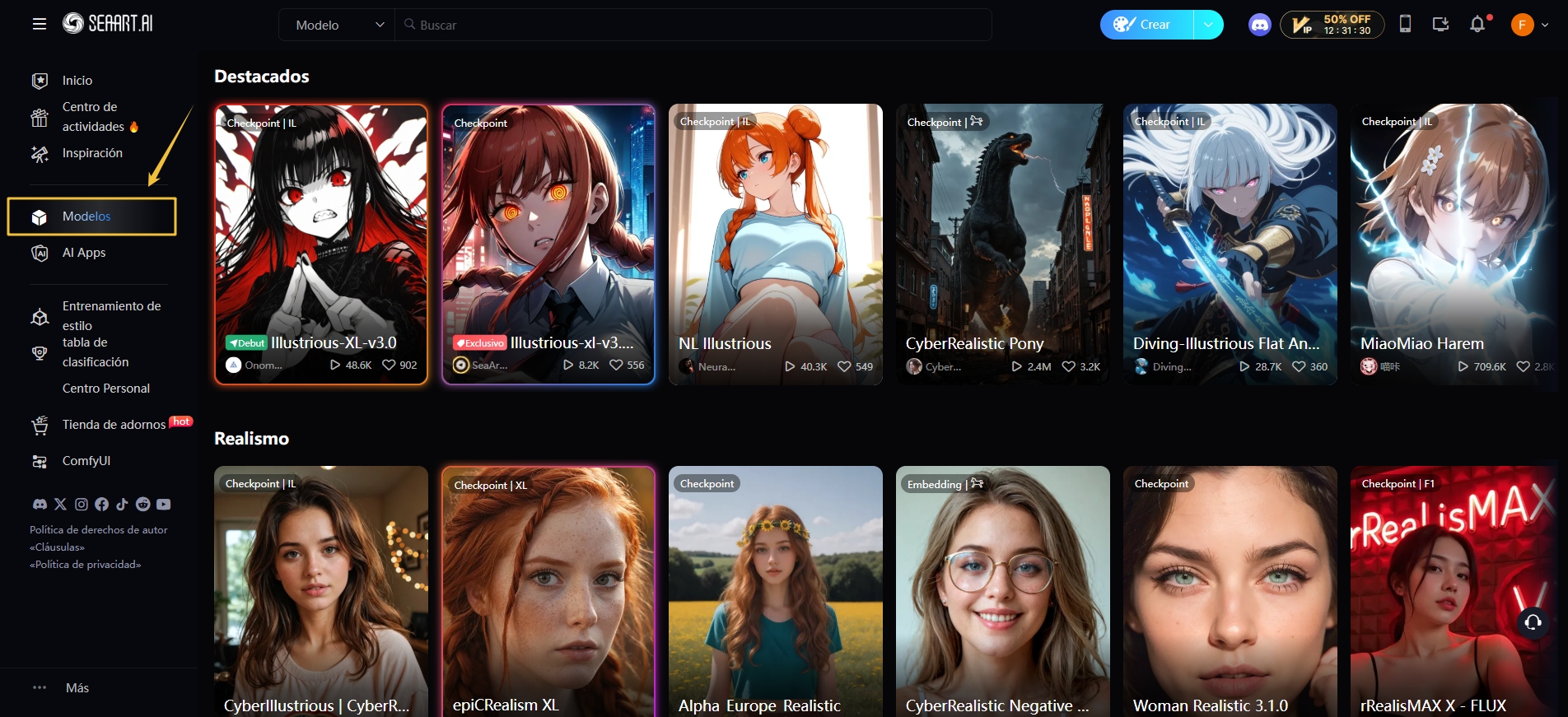Select Modelos in the sidebar
The width and height of the screenshot is (1568, 717).
[x=86, y=216]
